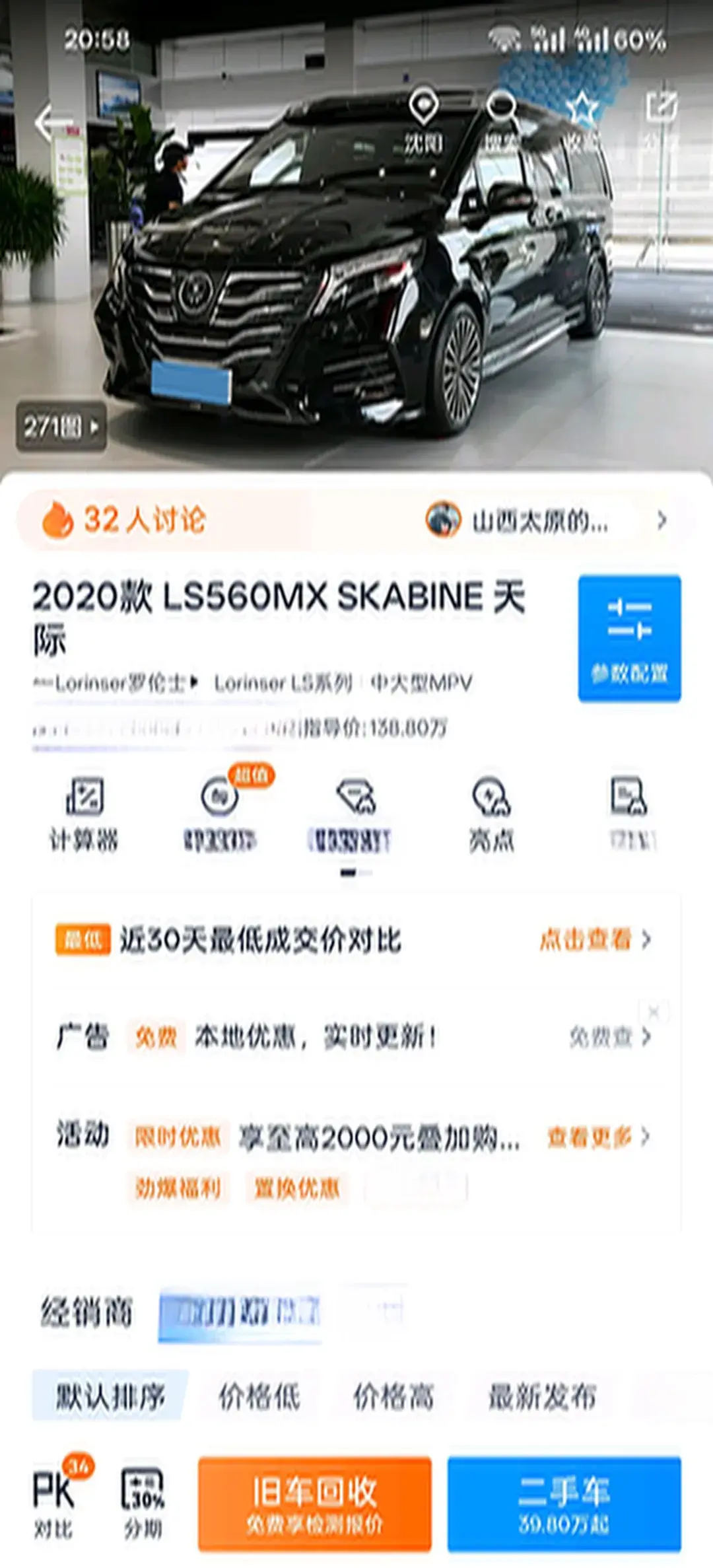Viewport: 713px width, 1568px height.
Task: Sort dealers by 最新发布
Action: pyautogui.click(x=541, y=1396)
